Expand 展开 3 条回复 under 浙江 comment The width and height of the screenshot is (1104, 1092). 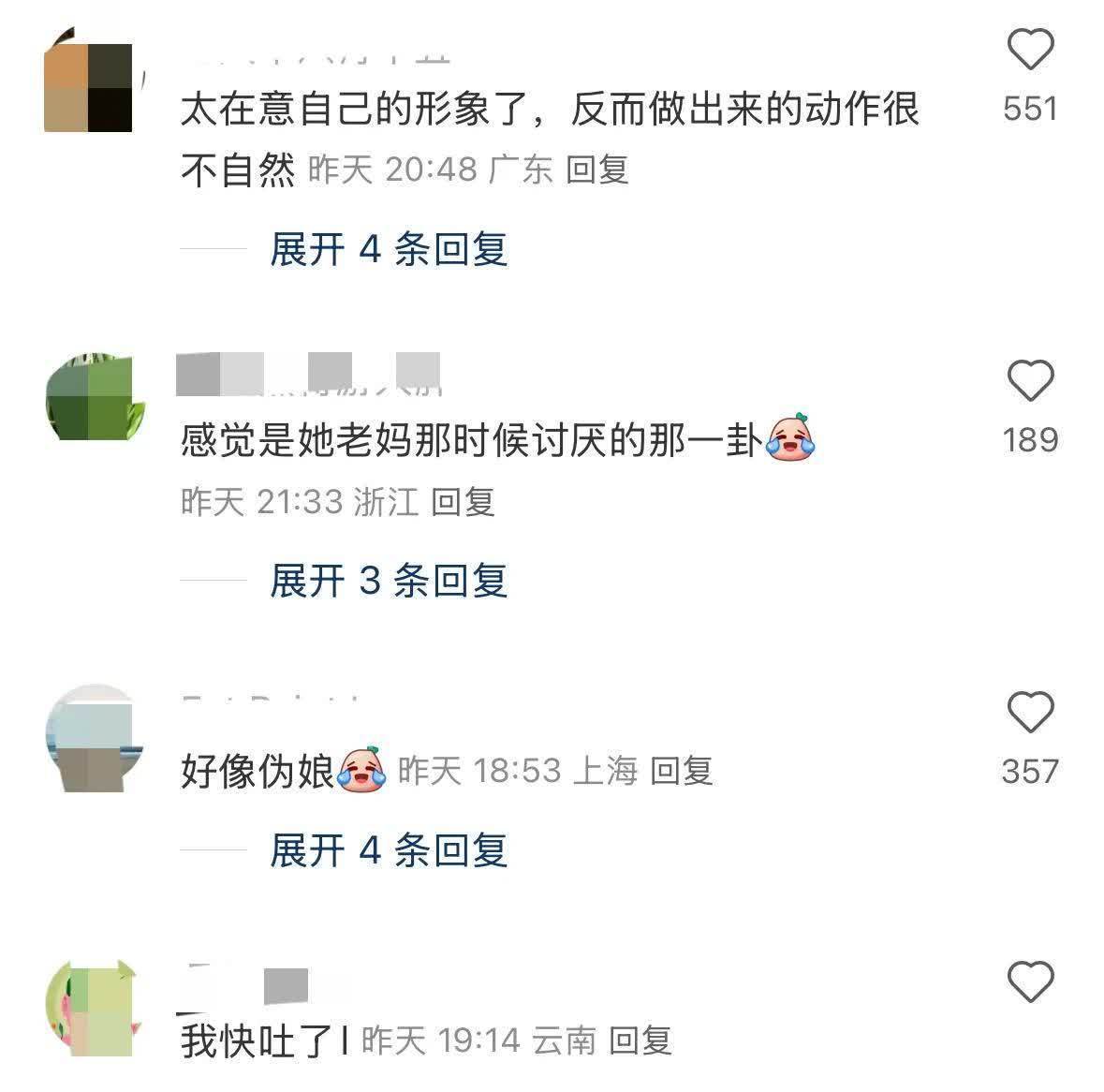pyautogui.click(x=388, y=581)
